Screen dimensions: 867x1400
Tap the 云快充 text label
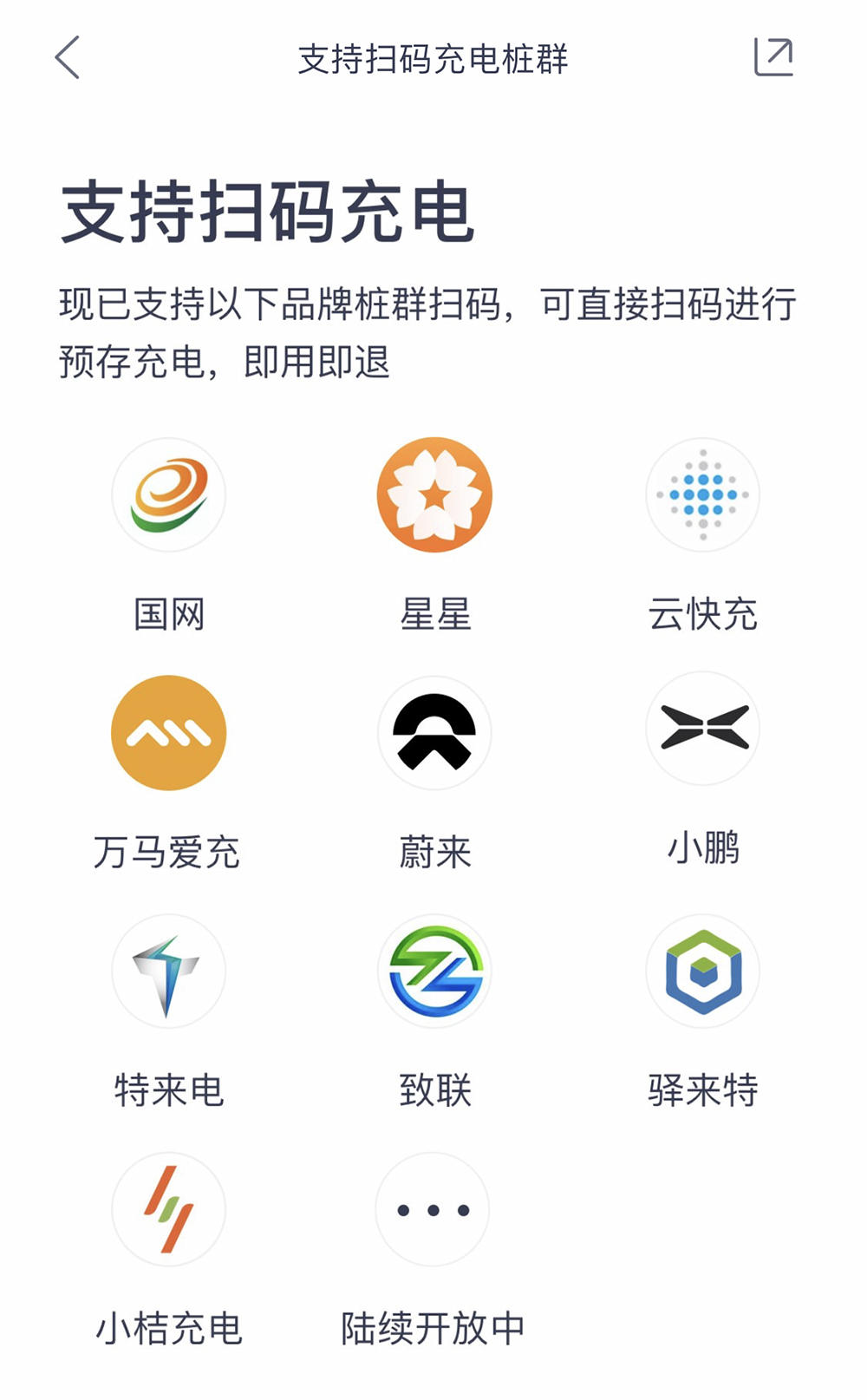[x=704, y=613]
